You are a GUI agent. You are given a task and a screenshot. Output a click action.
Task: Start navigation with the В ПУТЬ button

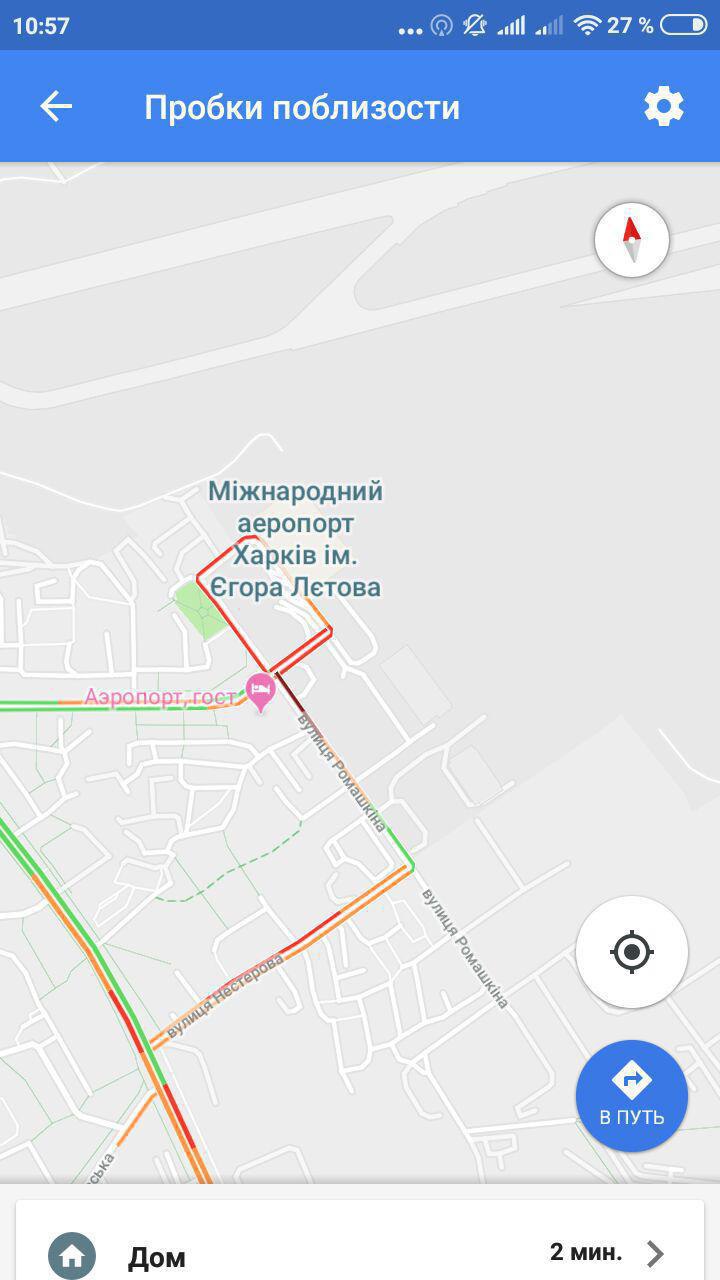[x=631, y=1095]
